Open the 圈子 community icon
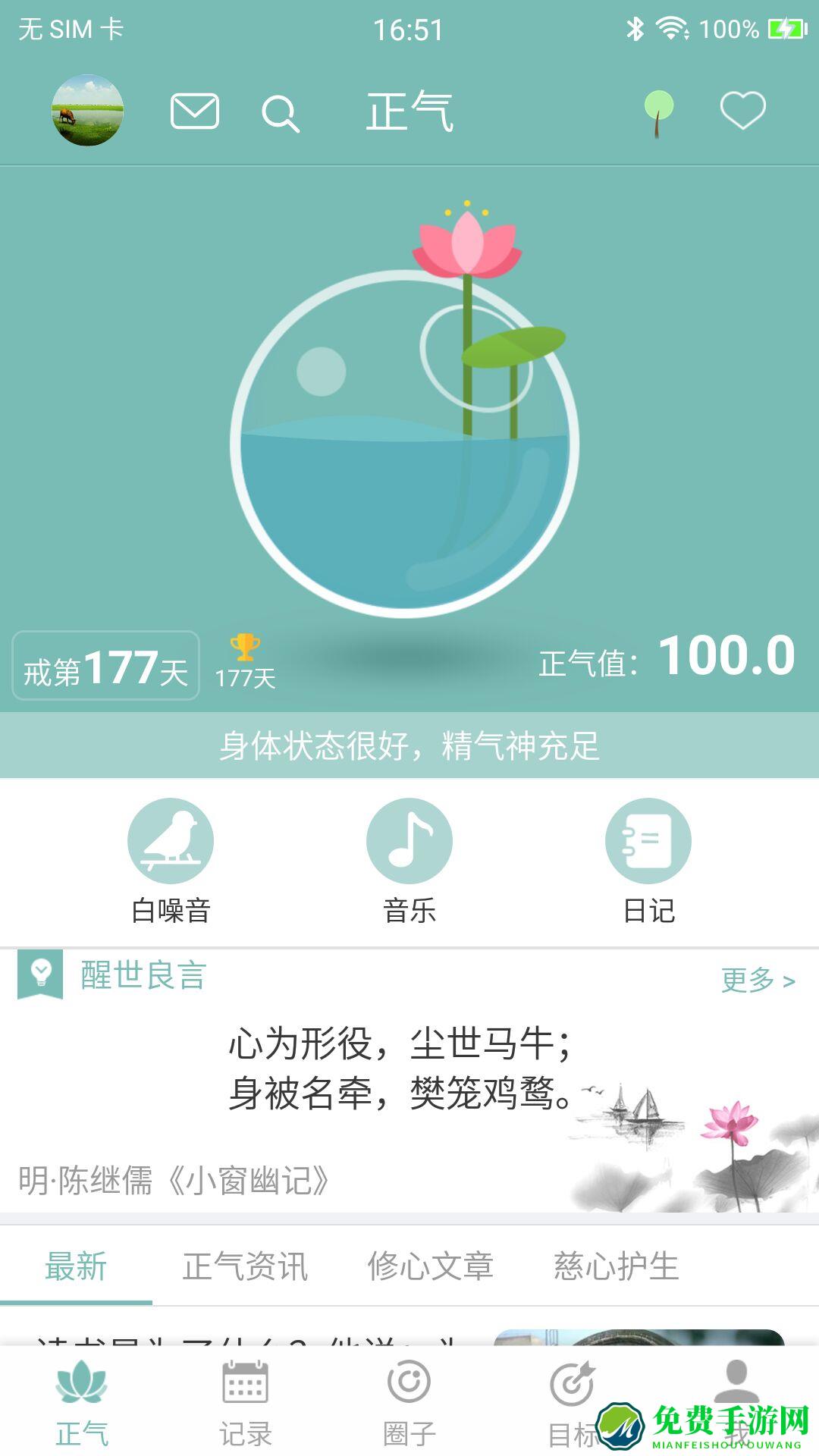 pyautogui.click(x=409, y=1394)
